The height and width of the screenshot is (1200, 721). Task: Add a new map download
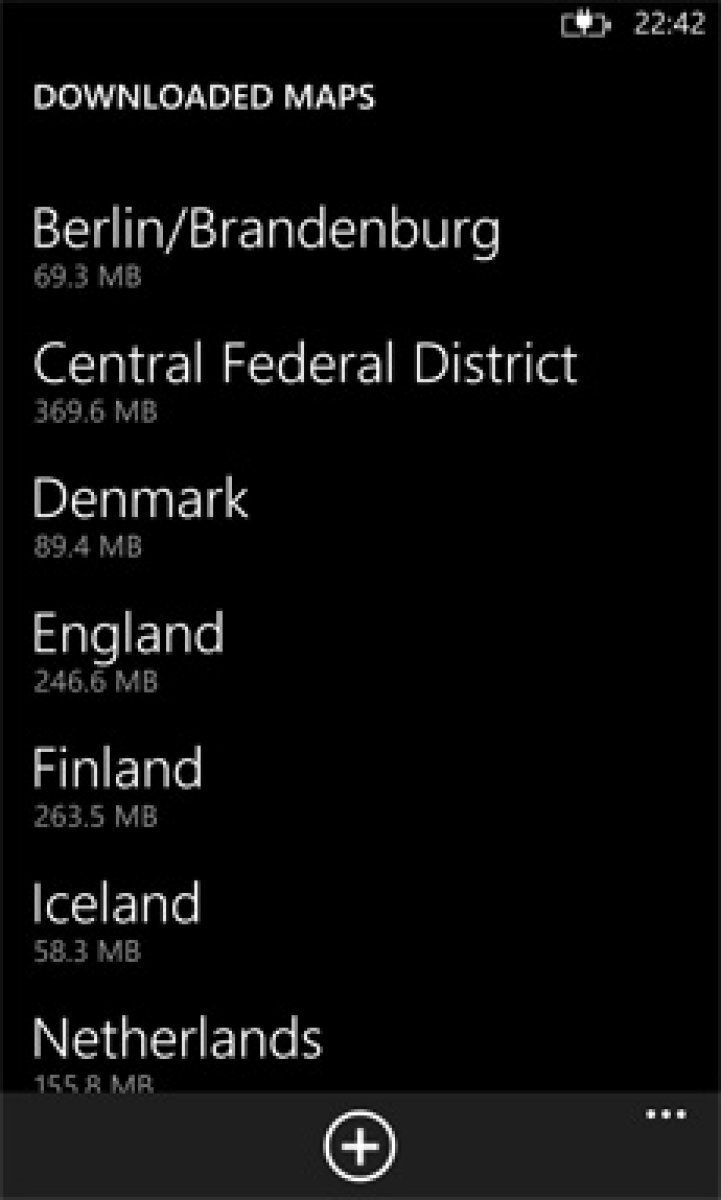pyautogui.click(x=360, y=1145)
